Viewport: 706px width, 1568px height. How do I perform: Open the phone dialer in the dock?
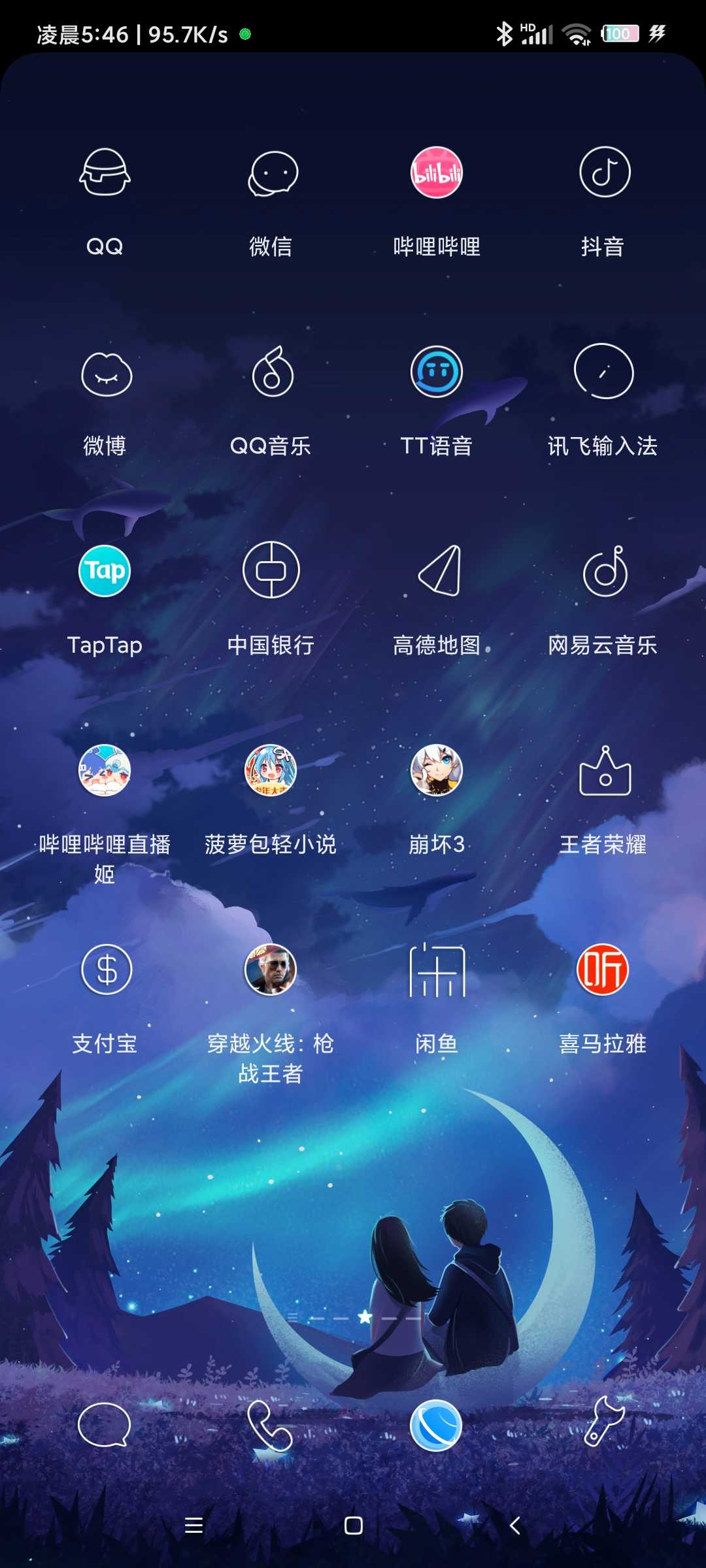point(269,1426)
